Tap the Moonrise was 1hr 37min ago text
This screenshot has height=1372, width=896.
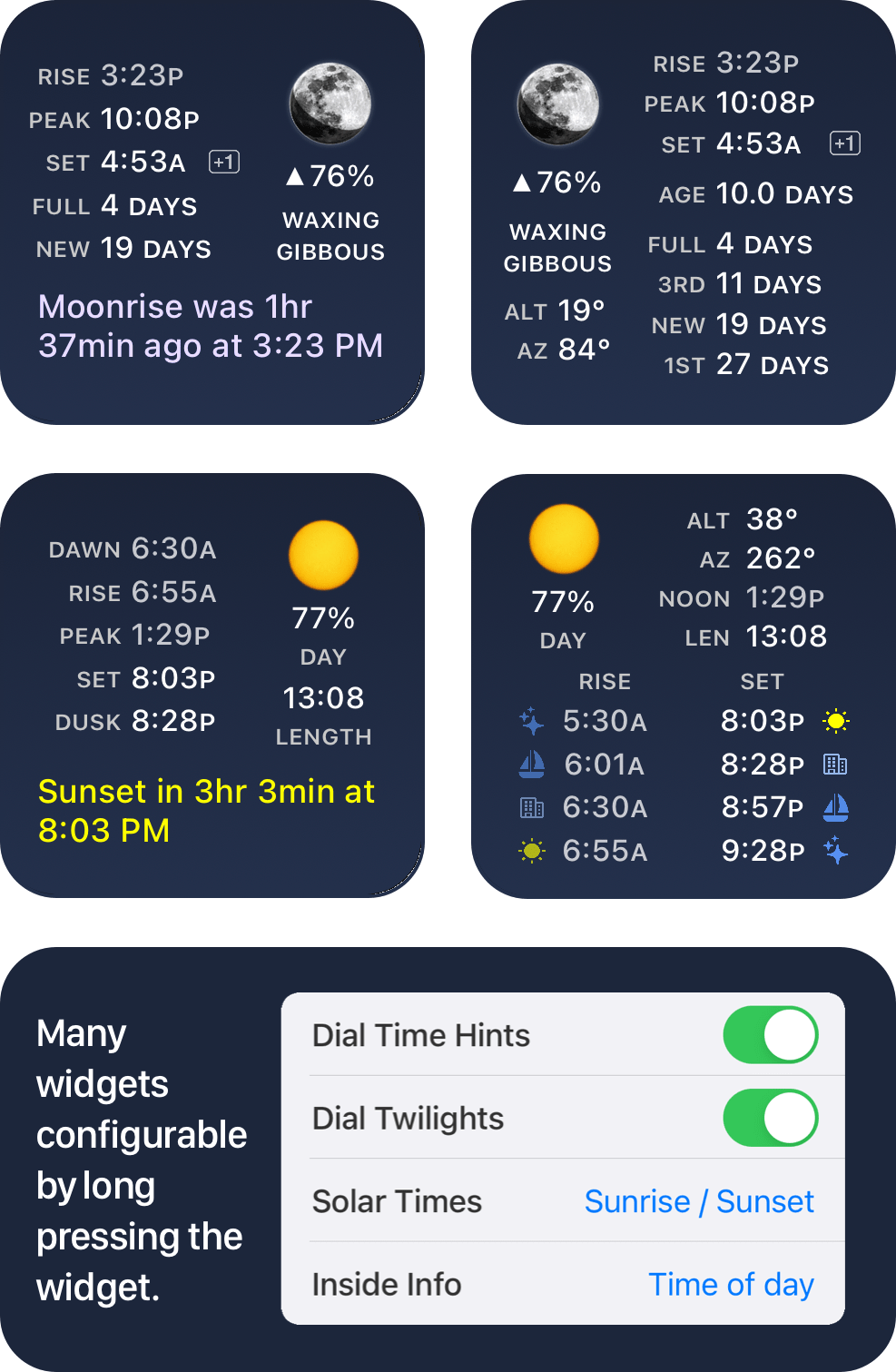coord(211,325)
